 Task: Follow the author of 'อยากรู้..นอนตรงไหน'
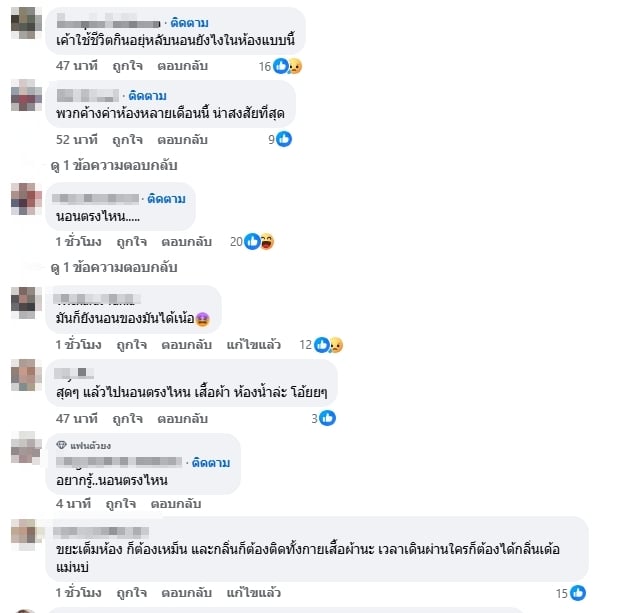(211, 462)
